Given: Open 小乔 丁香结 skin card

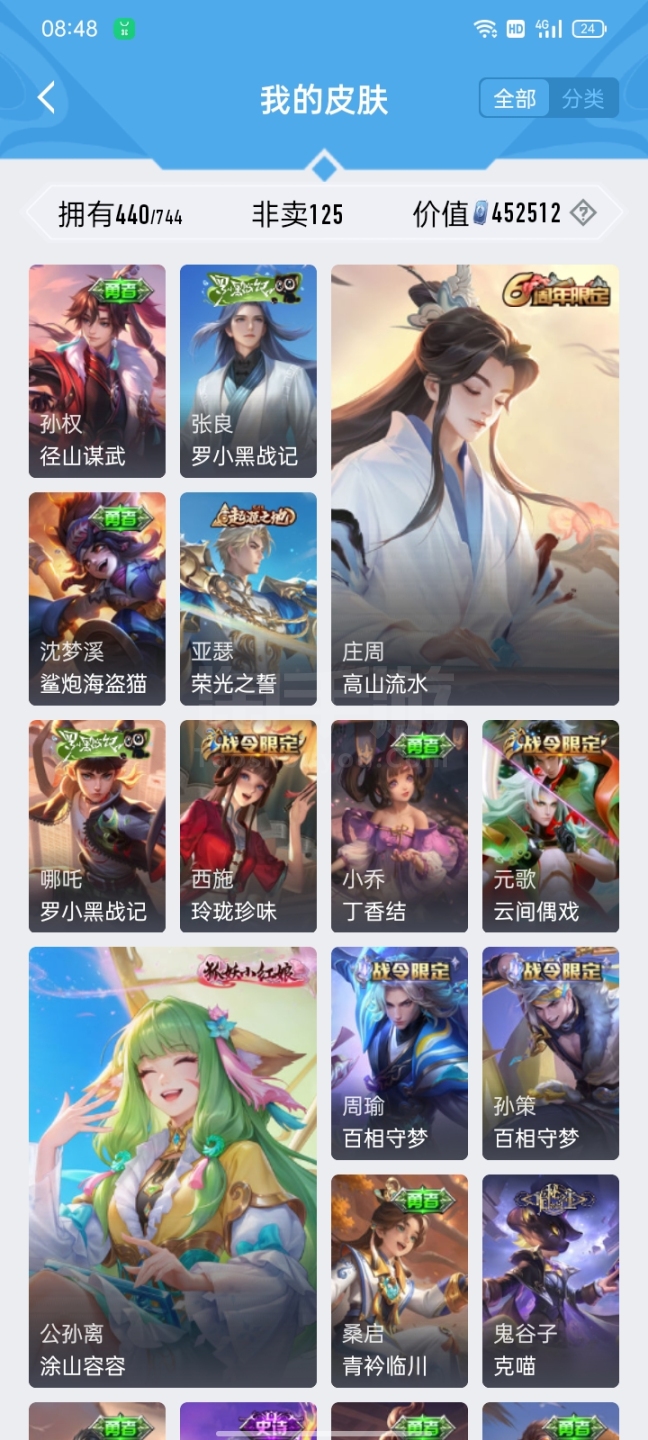Looking at the screenshot, I should [x=399, y=826].
